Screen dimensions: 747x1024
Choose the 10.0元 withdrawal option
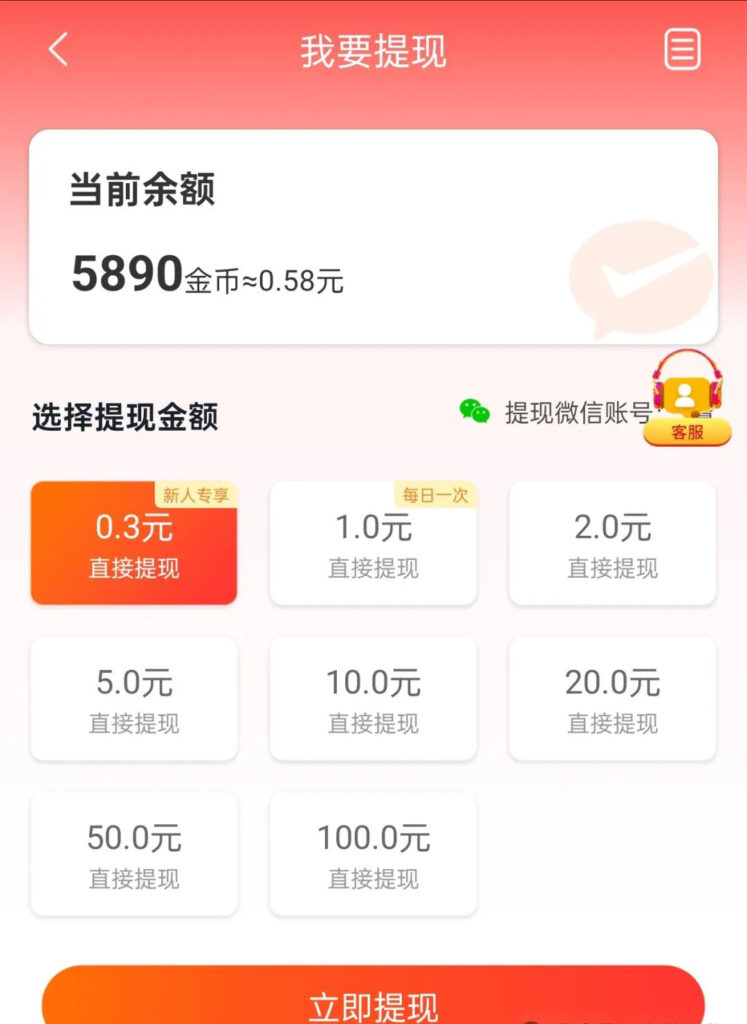click(373, 699)
